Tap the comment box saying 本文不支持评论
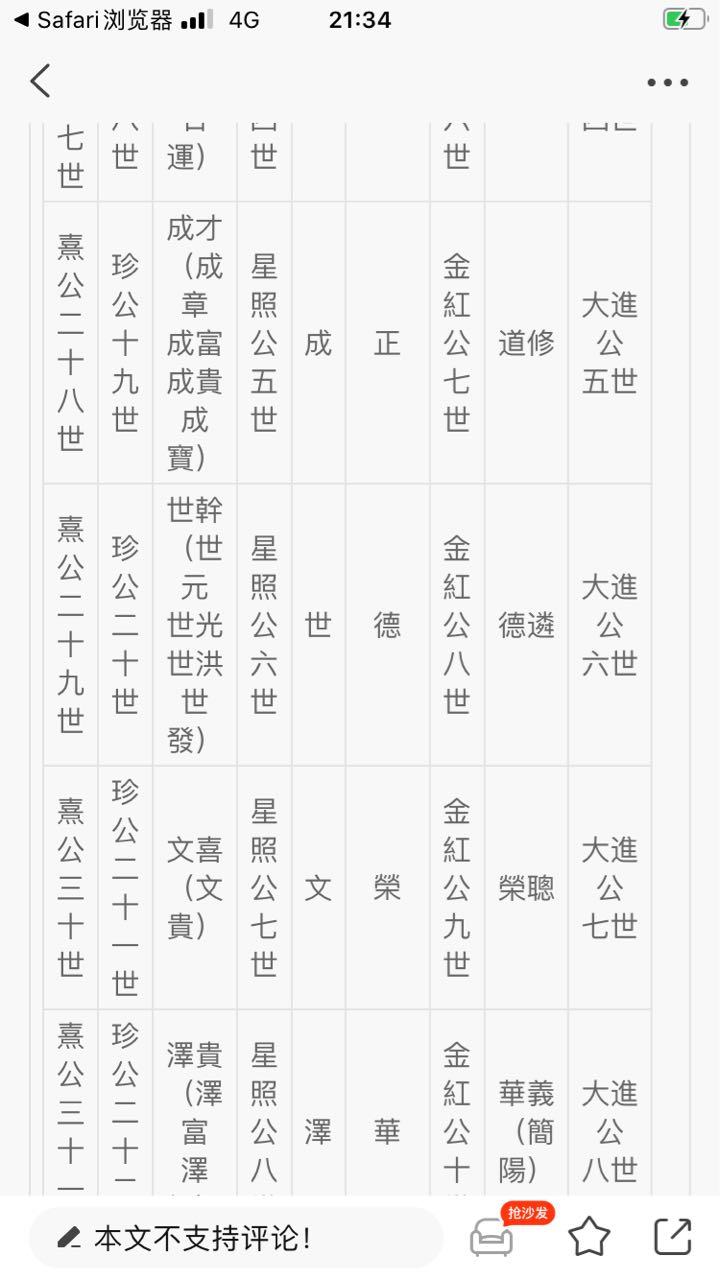The image size is (720, 1280). pyautogui.click(x=236, y=1238)
